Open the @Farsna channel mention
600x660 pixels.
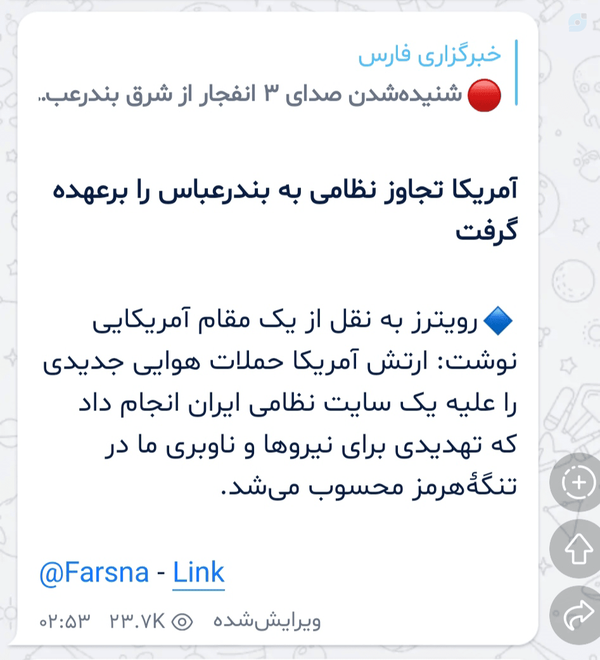tap(94, 573)
